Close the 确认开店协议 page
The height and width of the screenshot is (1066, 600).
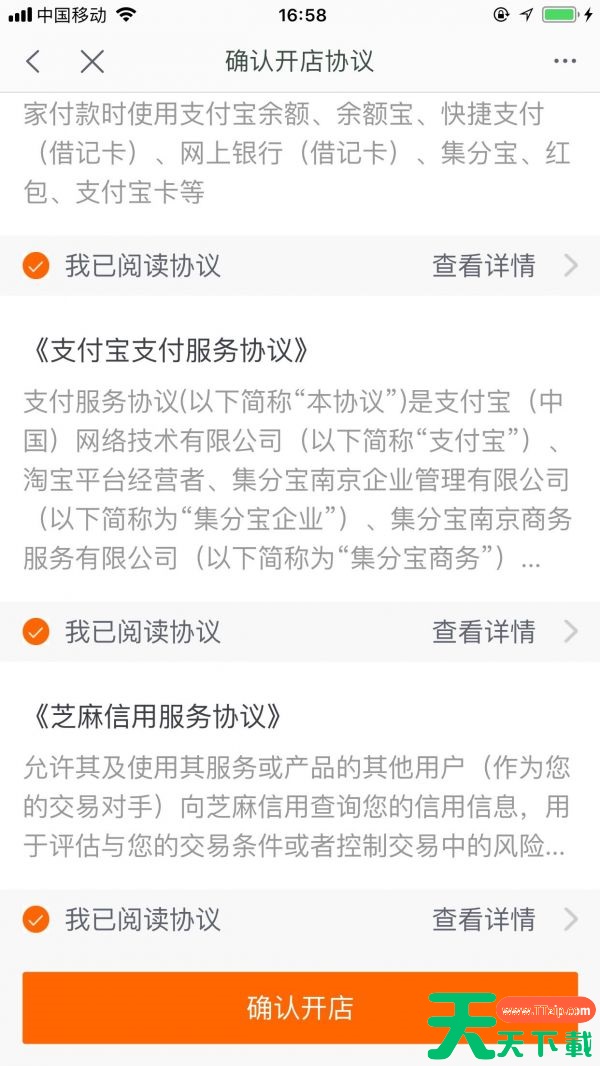tap(92, 62)
